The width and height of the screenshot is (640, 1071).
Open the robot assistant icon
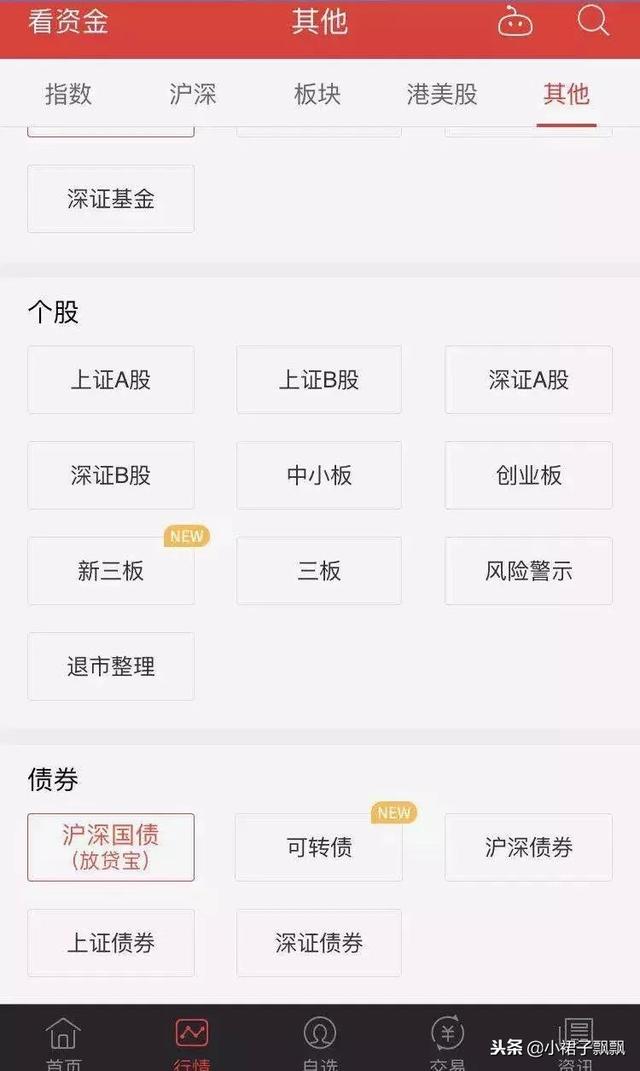(x=515, y=20)
